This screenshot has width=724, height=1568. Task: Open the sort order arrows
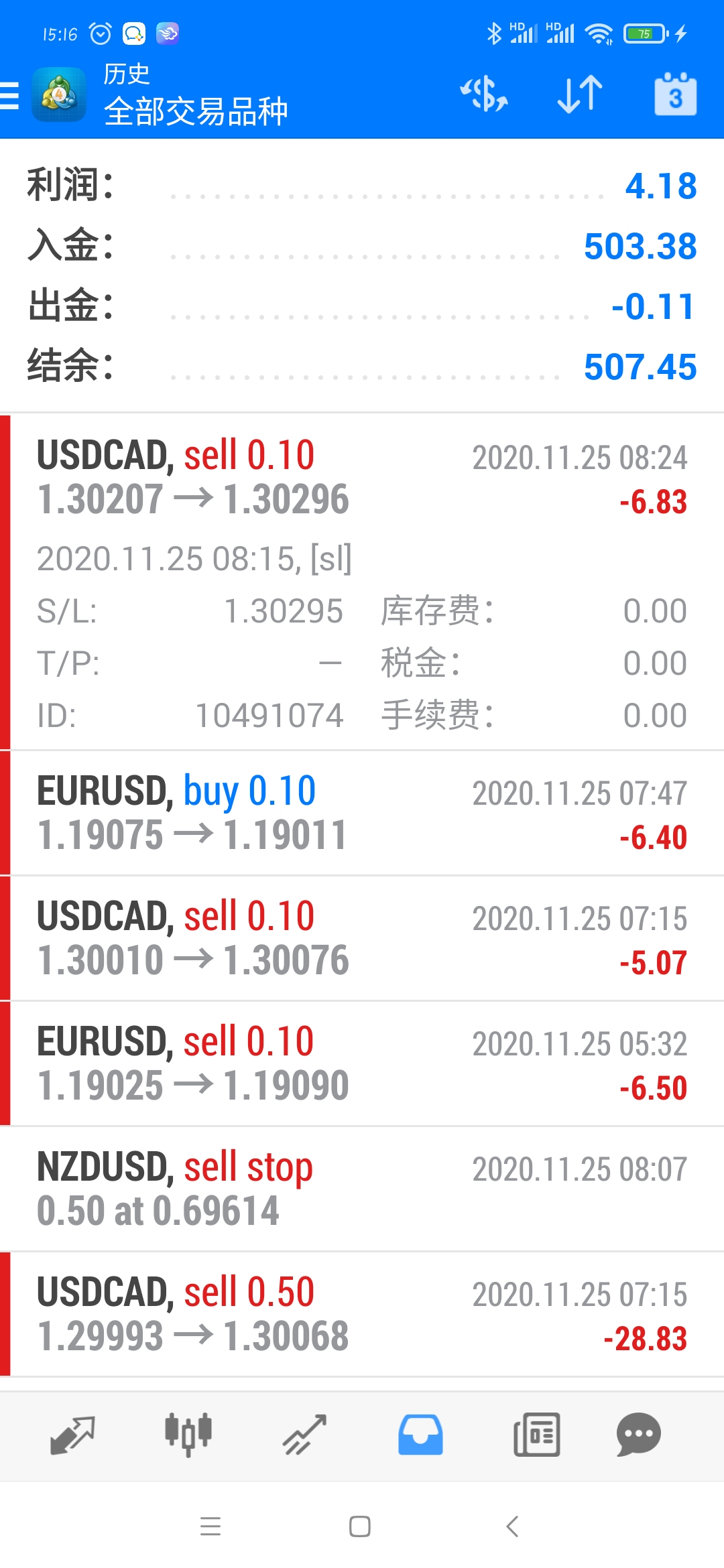(580, 94)
